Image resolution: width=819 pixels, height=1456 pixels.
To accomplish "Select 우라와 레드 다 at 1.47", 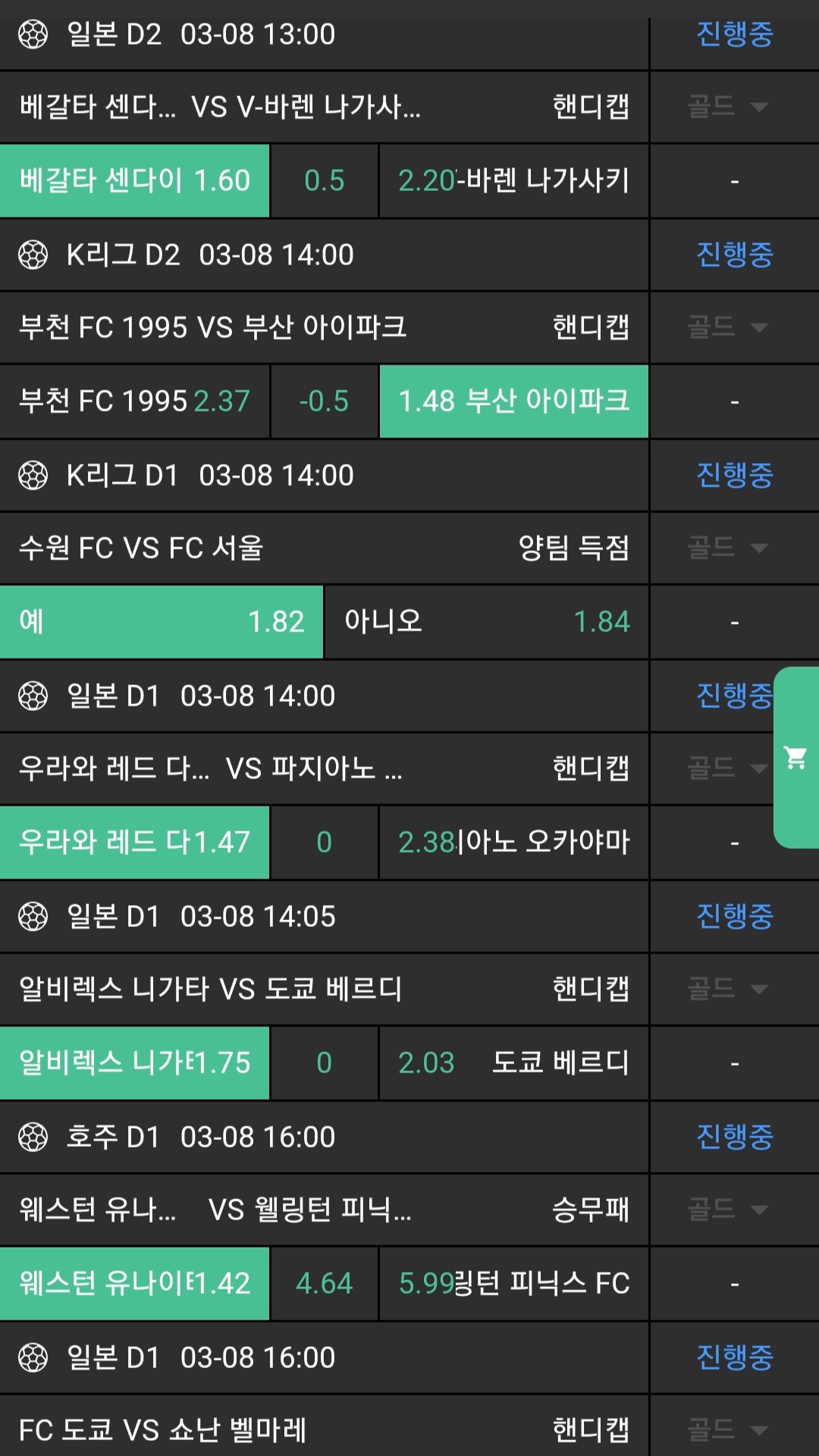I will (135, 843).
